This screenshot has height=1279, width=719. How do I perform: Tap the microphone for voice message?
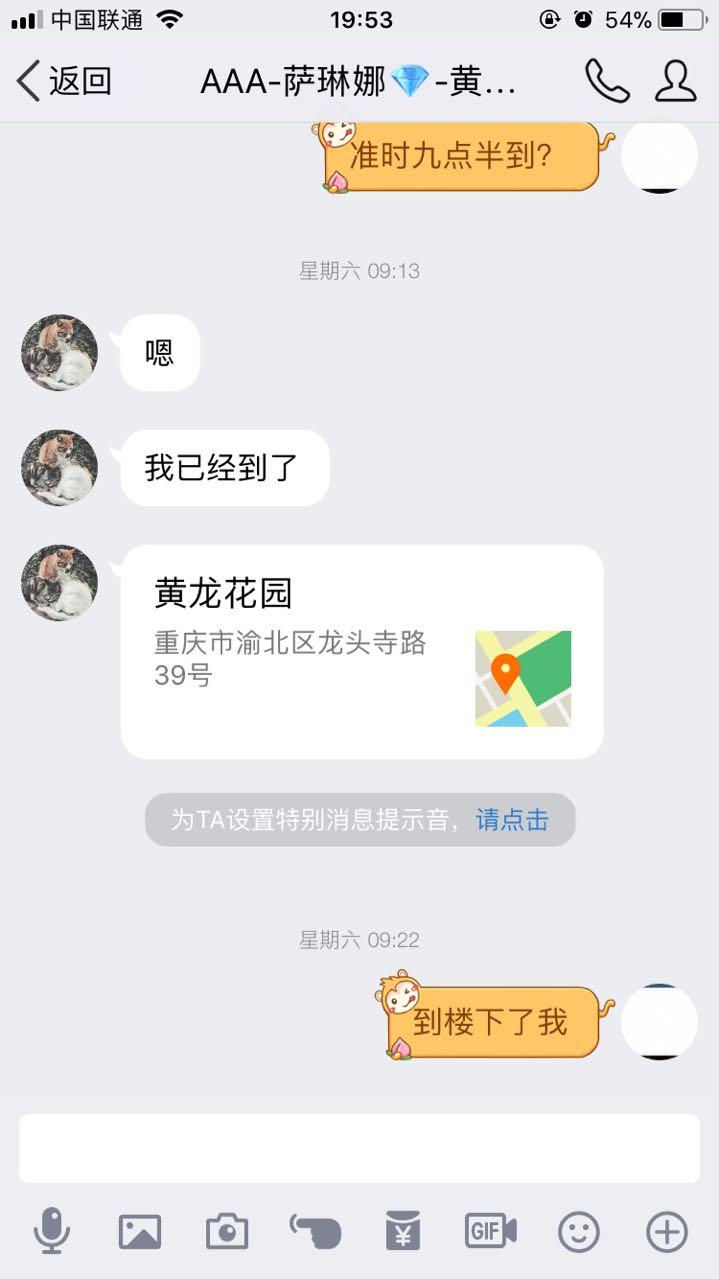[51, 1230]
